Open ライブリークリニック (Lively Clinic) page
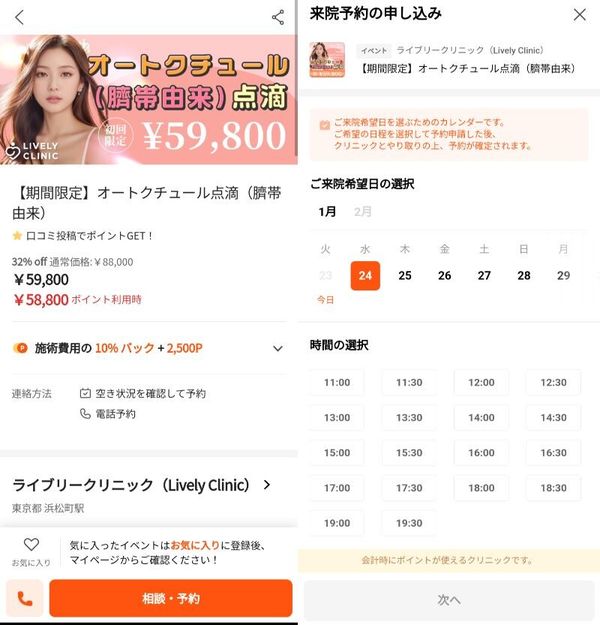Viewport: 600px width, 625px height. pyautogui.click(x=142, y=485)
